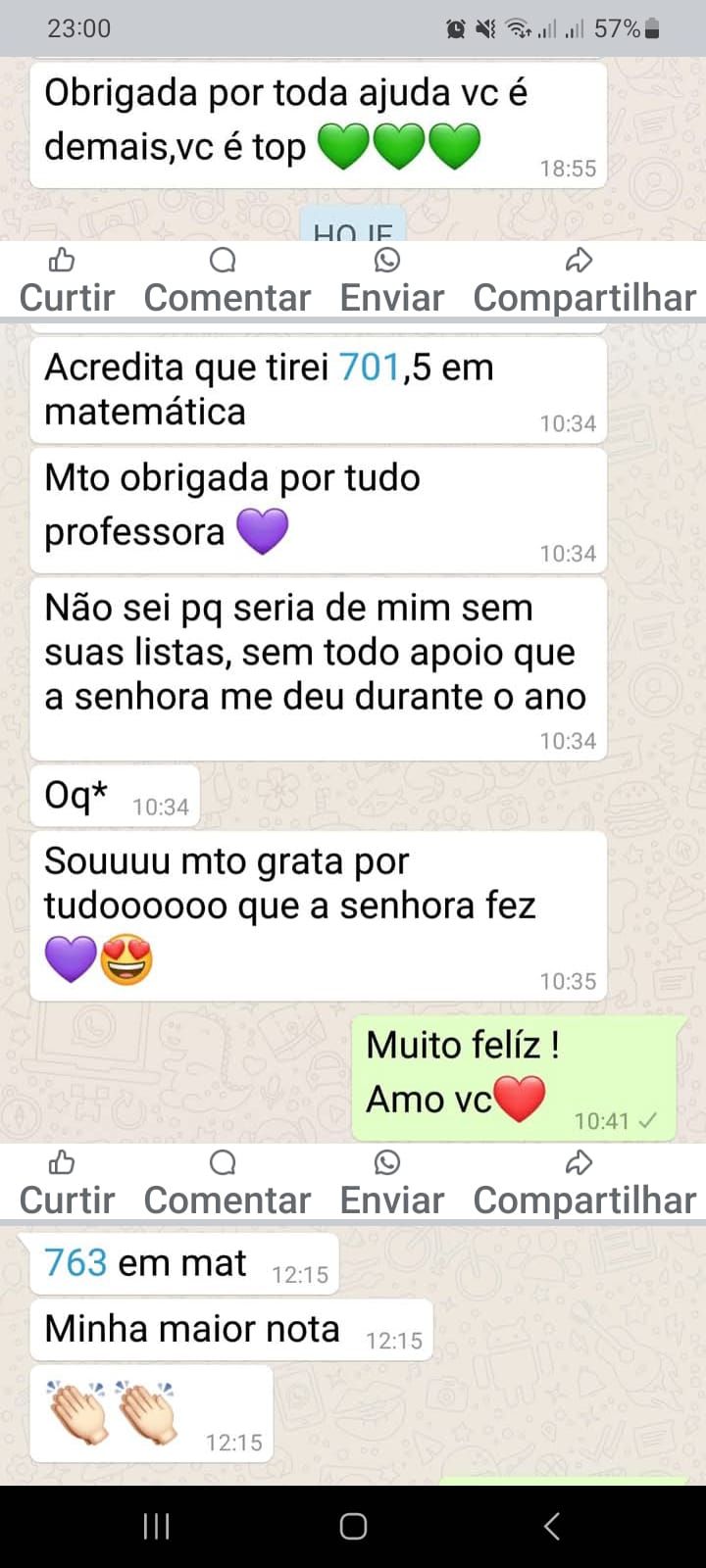Go back with the system back button
Screen dimensions: 706x1568
coord(551,1526)
